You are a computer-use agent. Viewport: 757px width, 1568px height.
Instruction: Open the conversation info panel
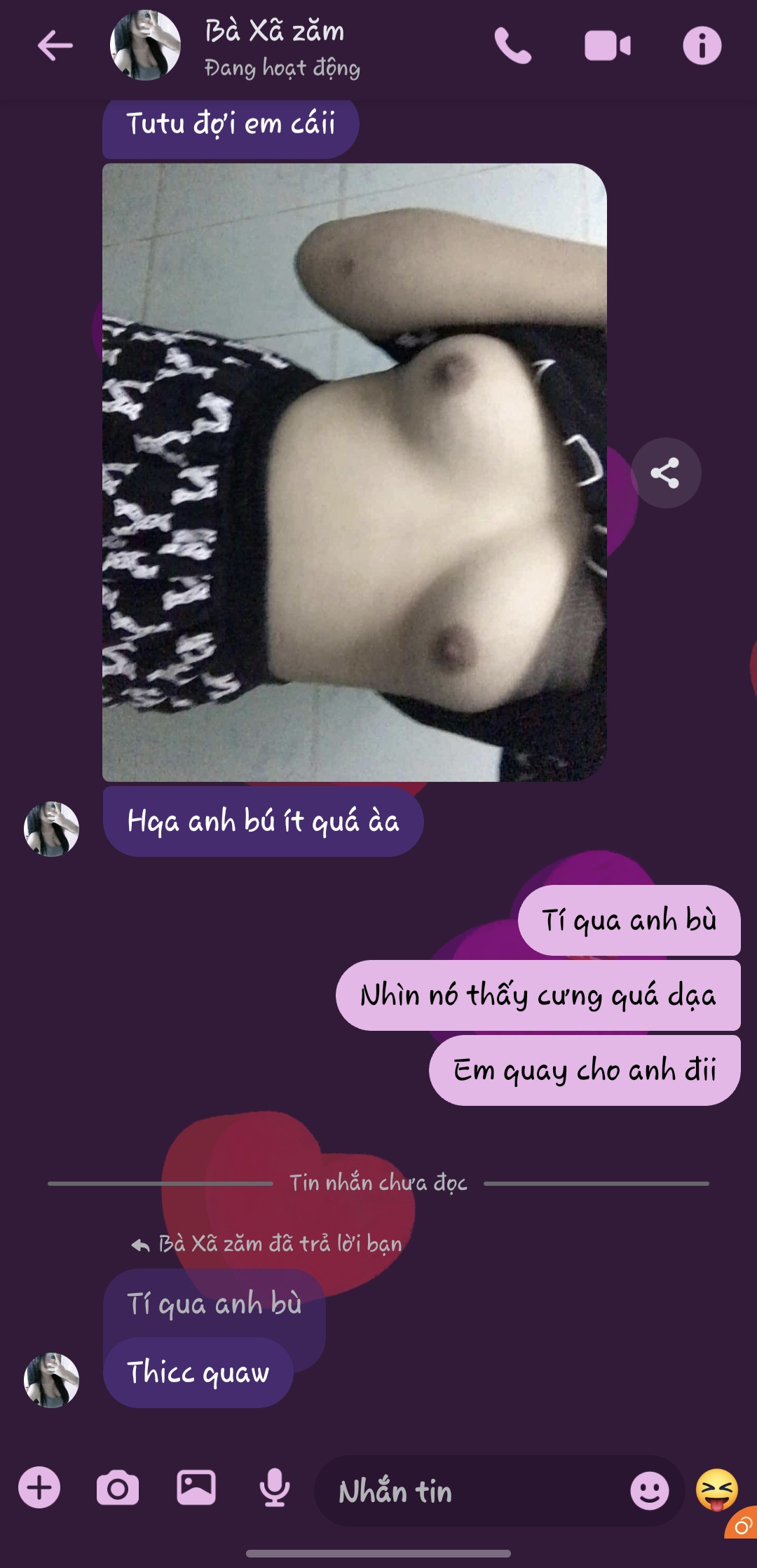pos(702,46)
